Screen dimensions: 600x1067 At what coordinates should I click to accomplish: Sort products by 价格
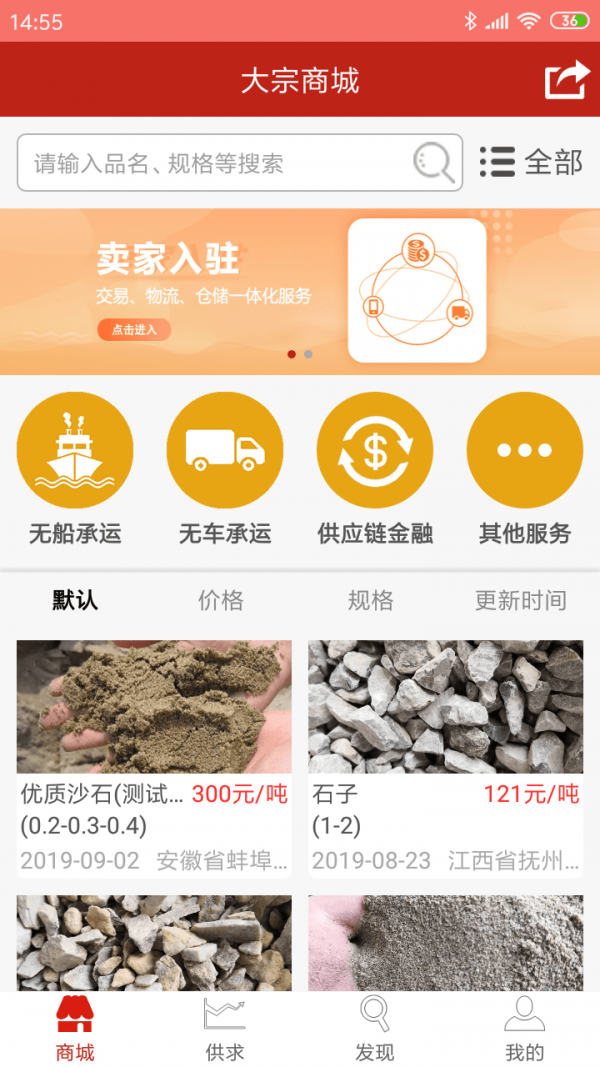[x=221, y=600]
